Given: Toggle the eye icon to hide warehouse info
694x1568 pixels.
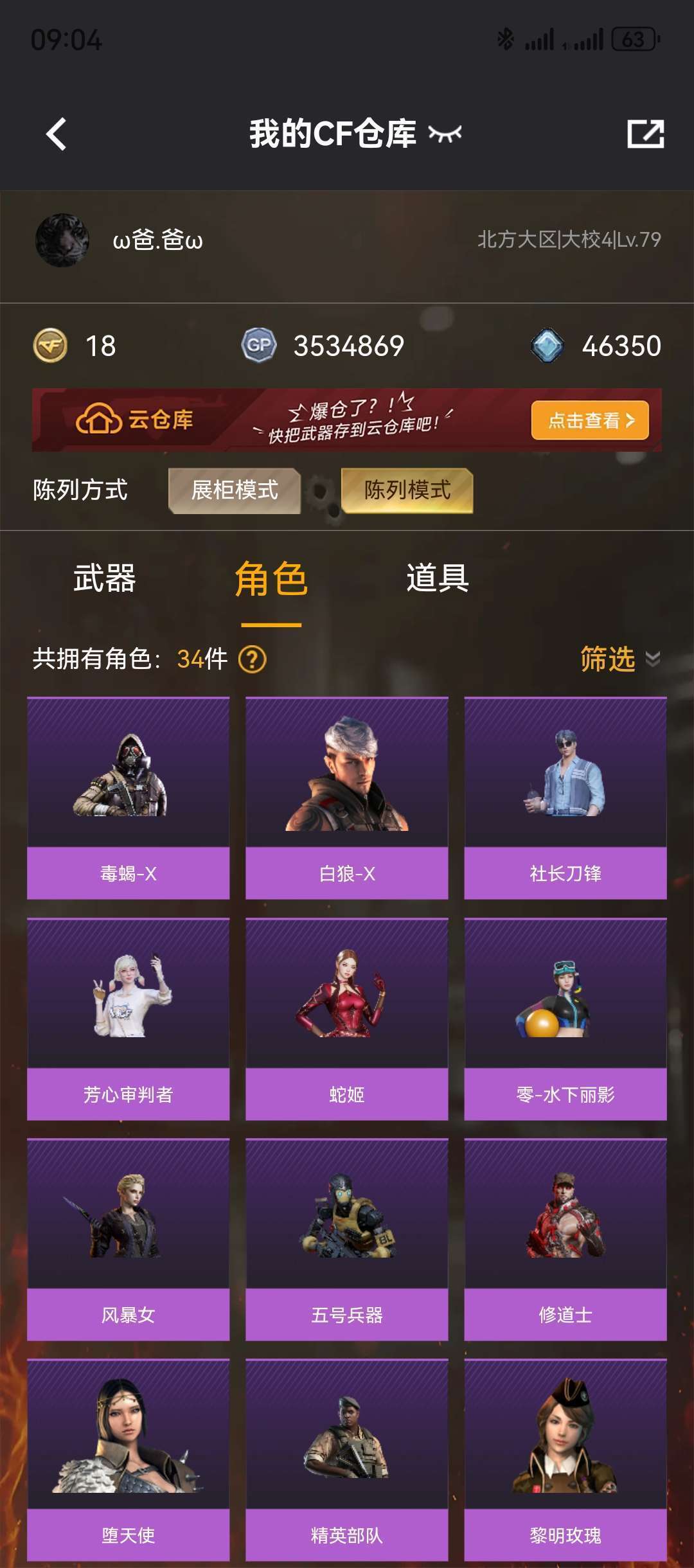Looking at the screenshot, I should (x=445, y=134).
